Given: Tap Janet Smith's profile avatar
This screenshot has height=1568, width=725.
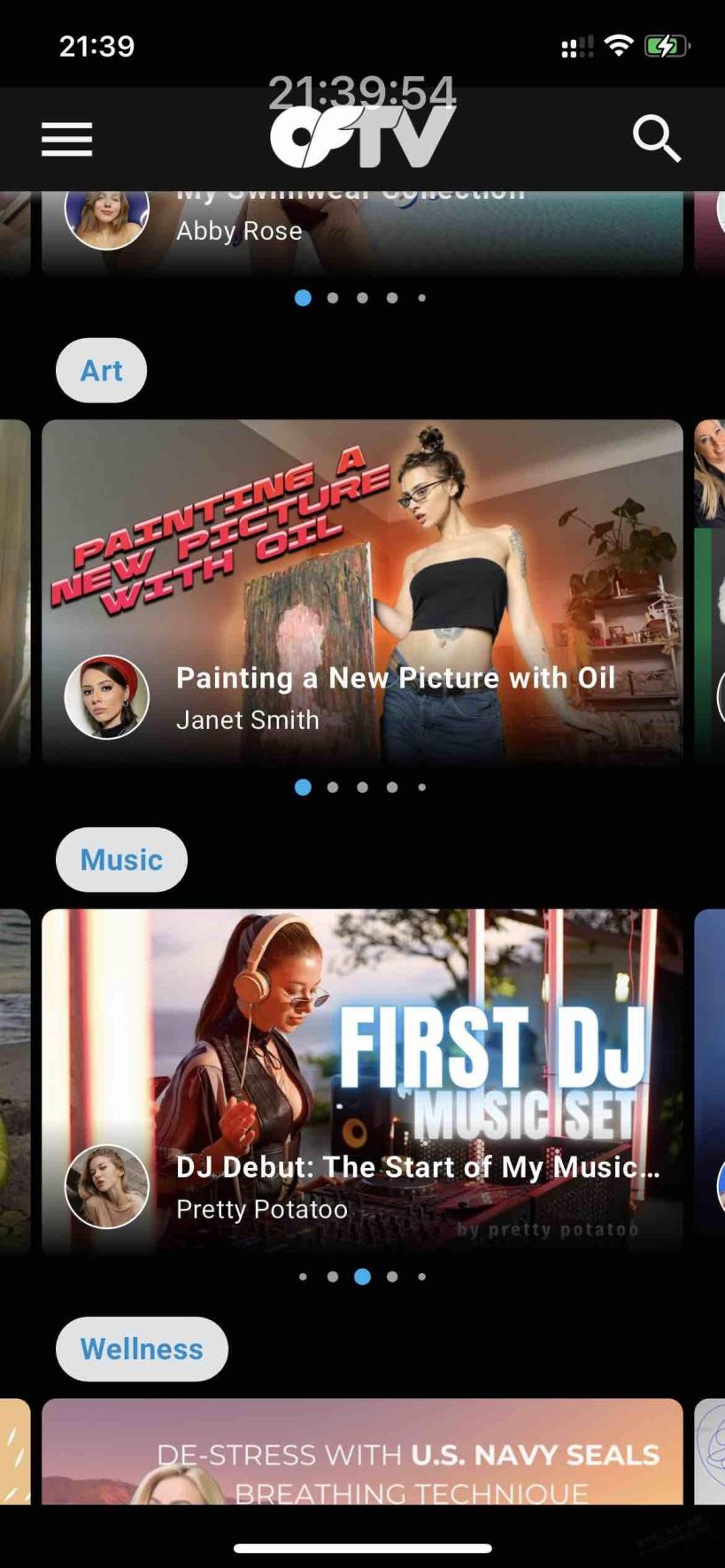Looking at the screenshot, I should [x=107, y=697].
